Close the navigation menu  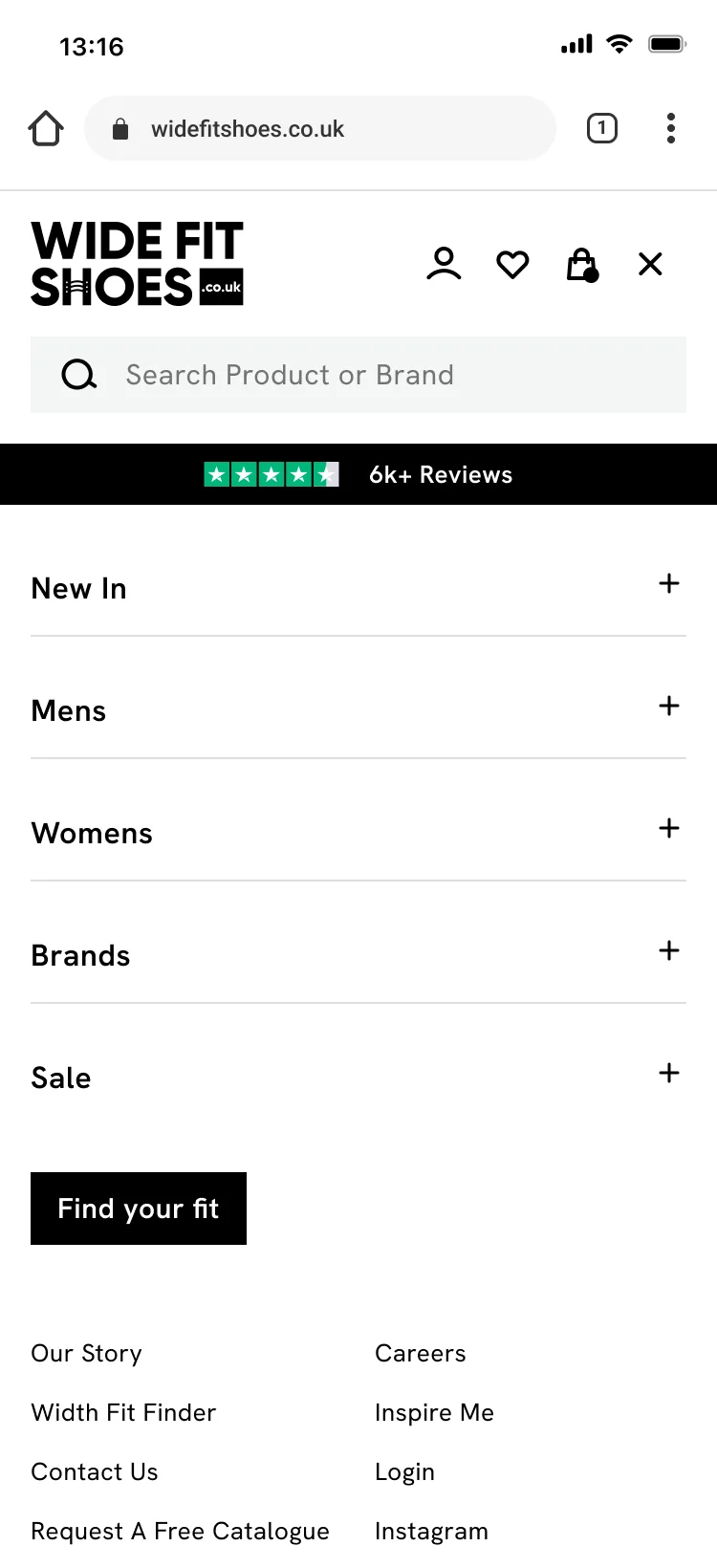click(x=650, y=264)
